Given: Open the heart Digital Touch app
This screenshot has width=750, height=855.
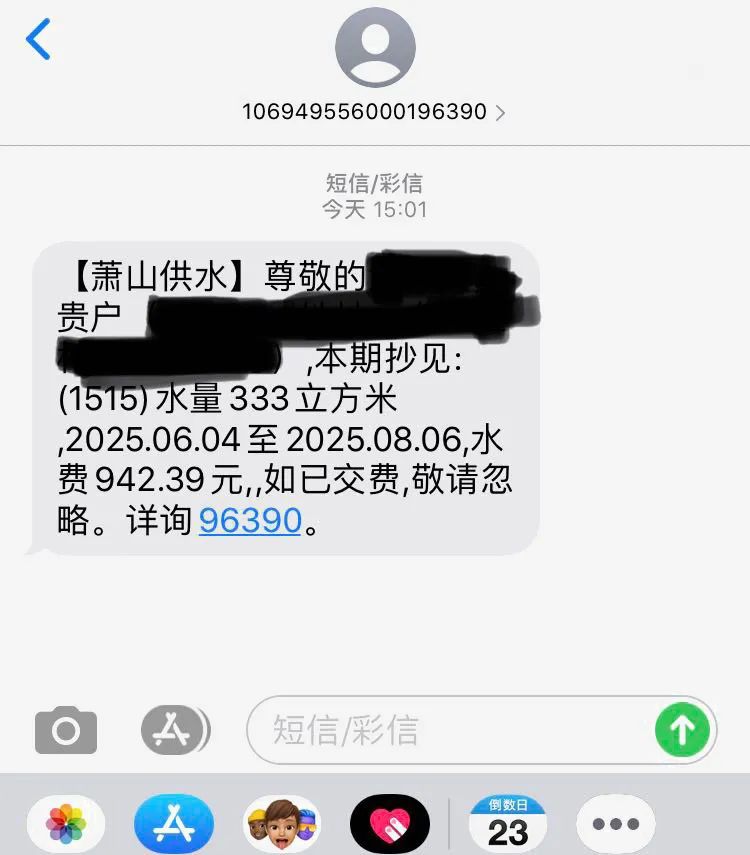Looking at the screenshot, I should pos(390,825).
